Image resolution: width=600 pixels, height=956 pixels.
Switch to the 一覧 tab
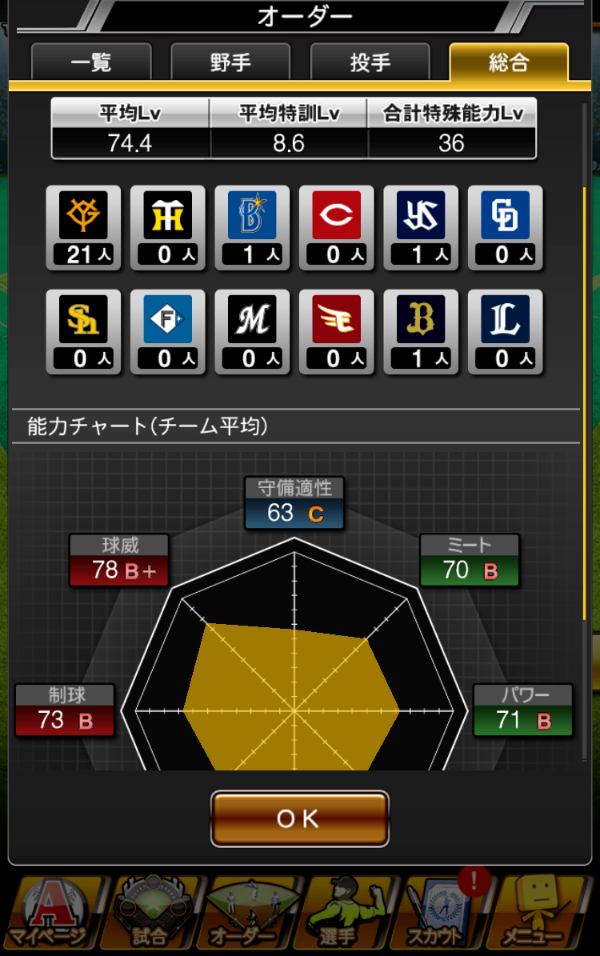(91, 63)
